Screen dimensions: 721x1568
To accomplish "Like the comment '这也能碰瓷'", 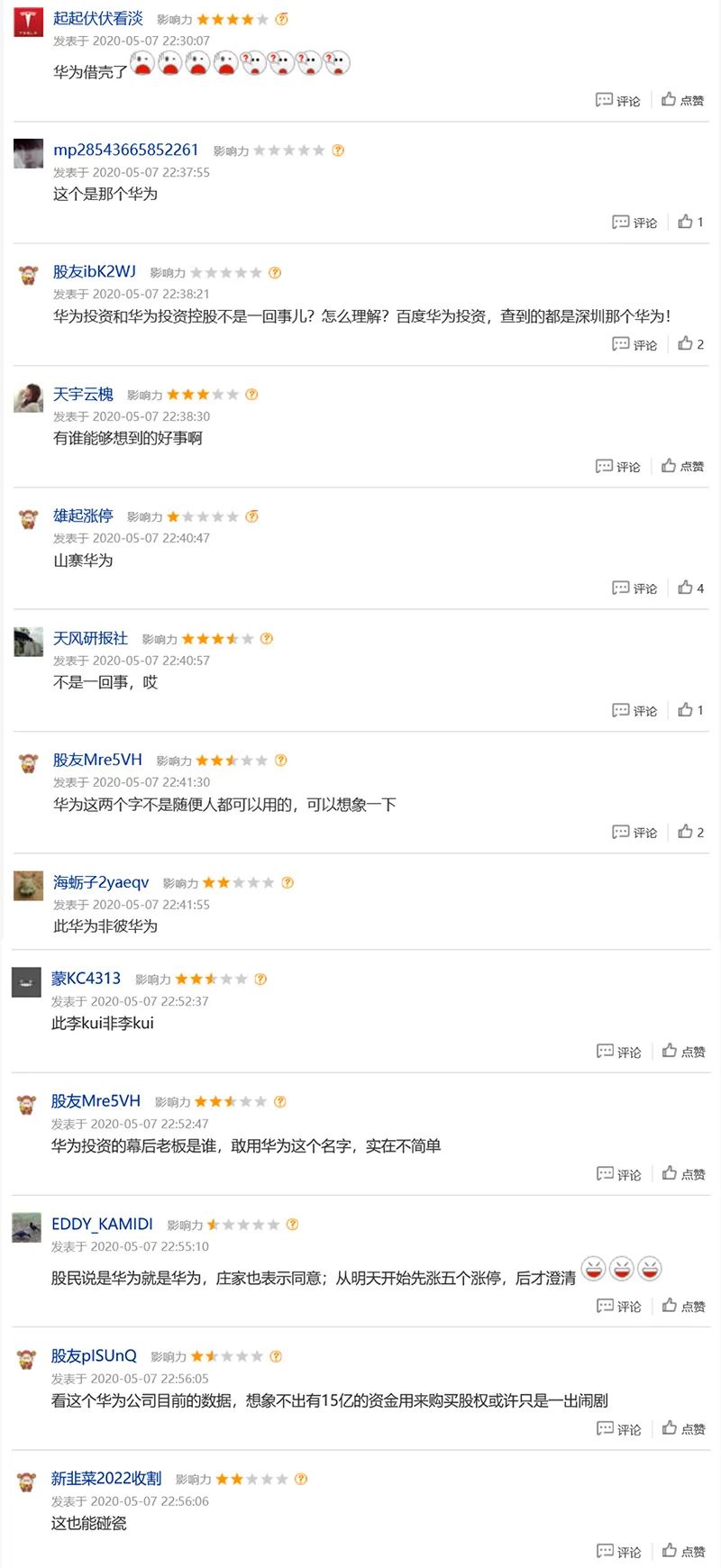I will [x=683, y=1551].
